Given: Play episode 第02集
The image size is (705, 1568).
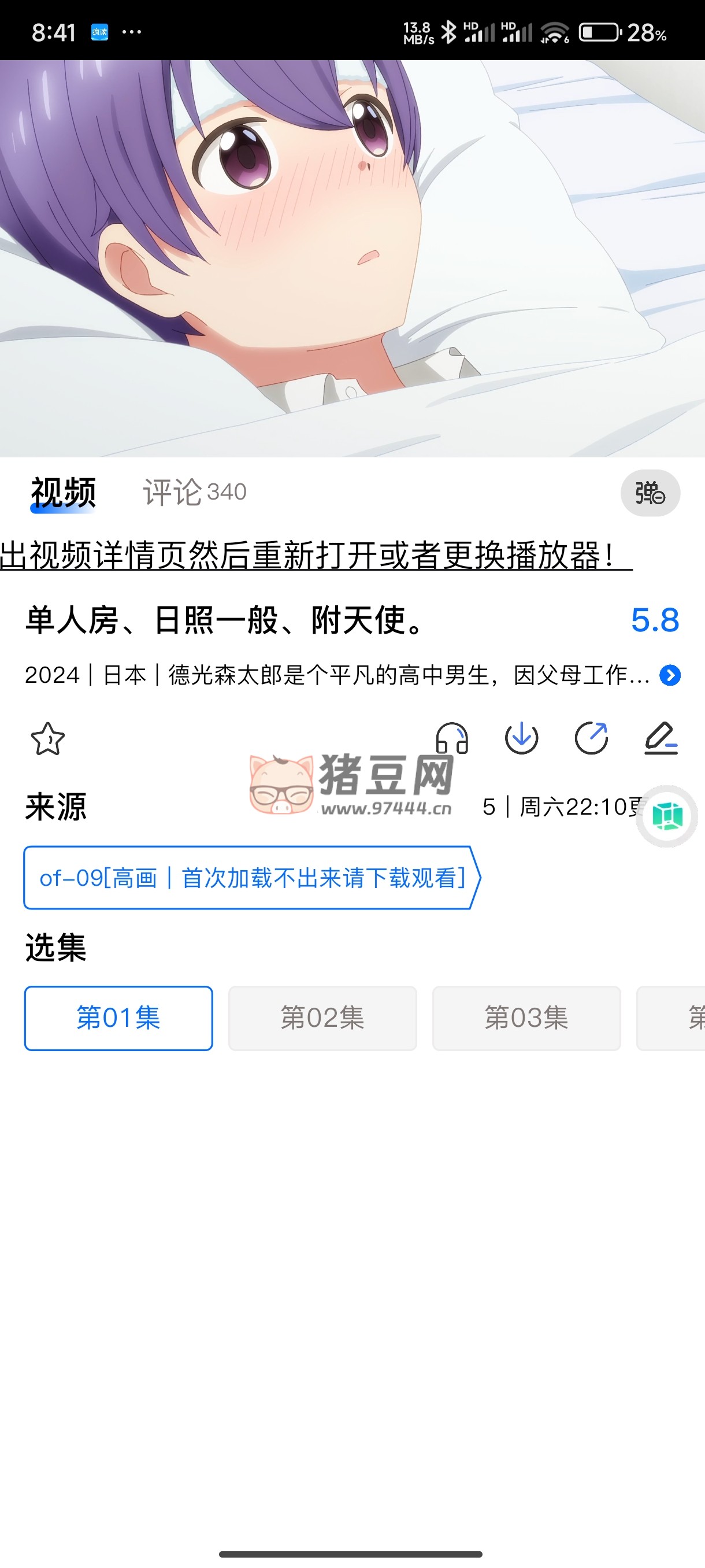Looking at the screenshot, I should [x=322, y=1018].
